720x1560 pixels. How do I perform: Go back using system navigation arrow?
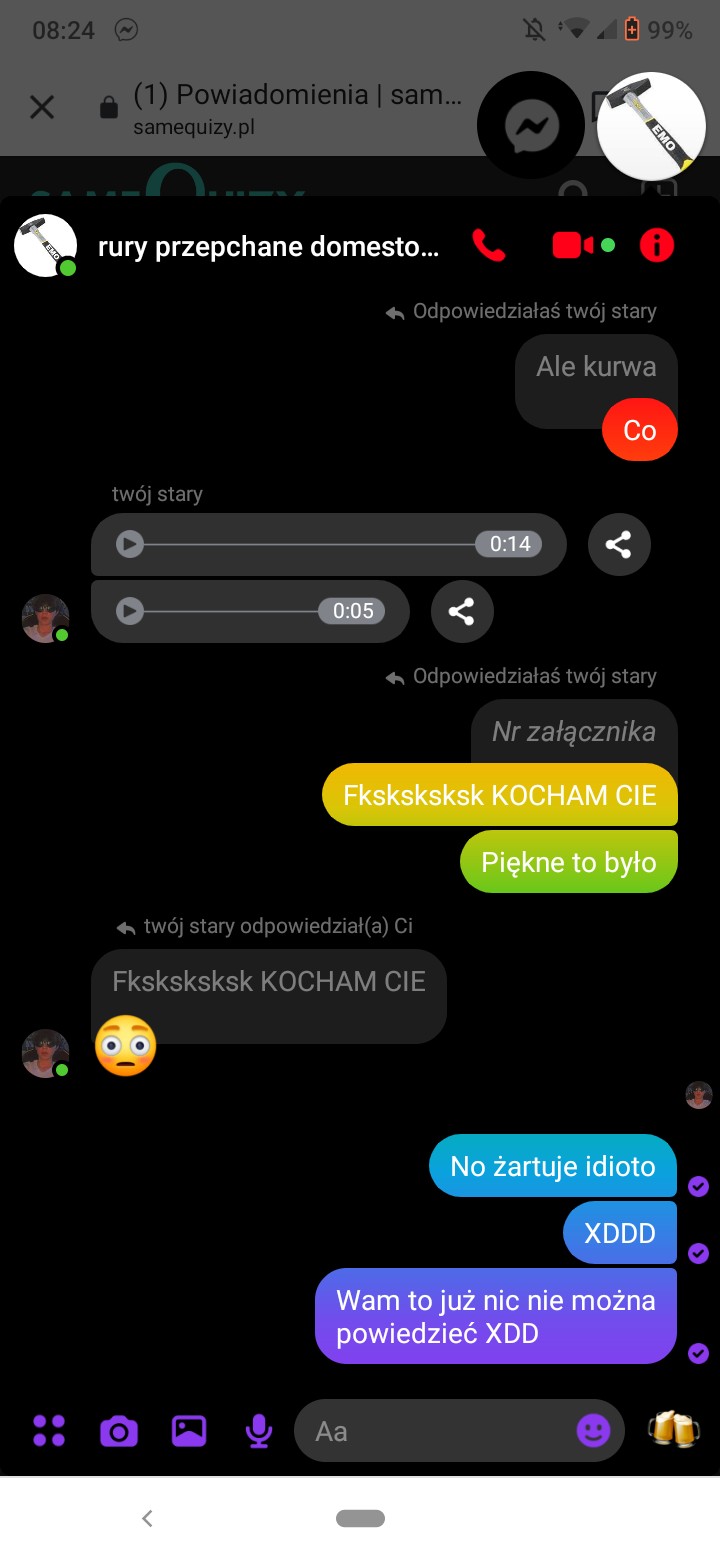(147, 1518)
